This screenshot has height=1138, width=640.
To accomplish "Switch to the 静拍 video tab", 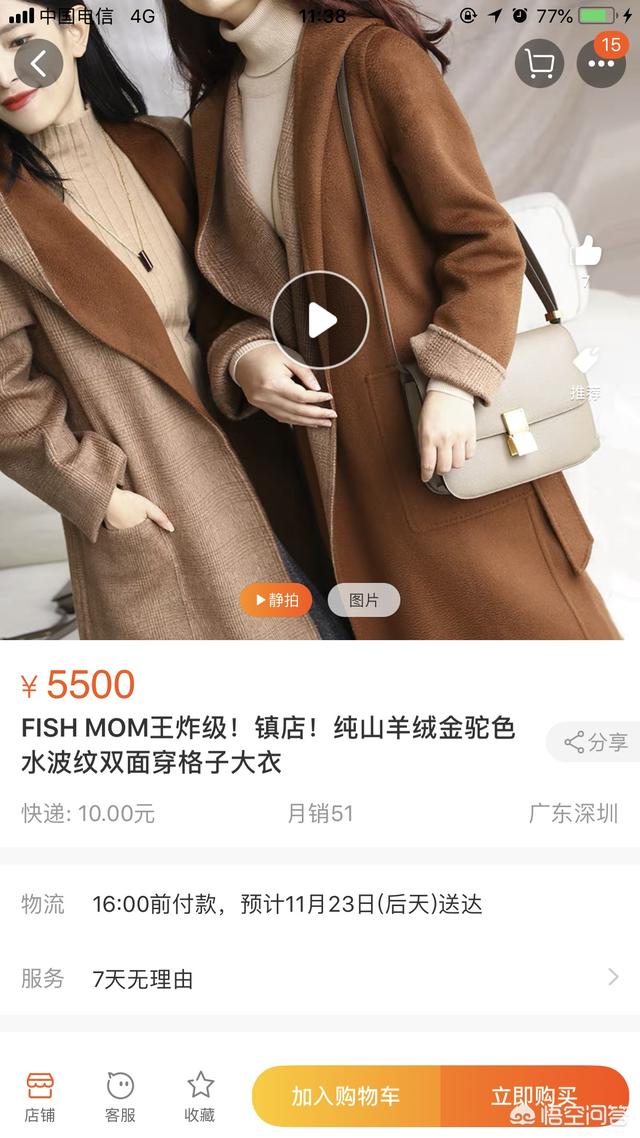I will coord(276,600).
